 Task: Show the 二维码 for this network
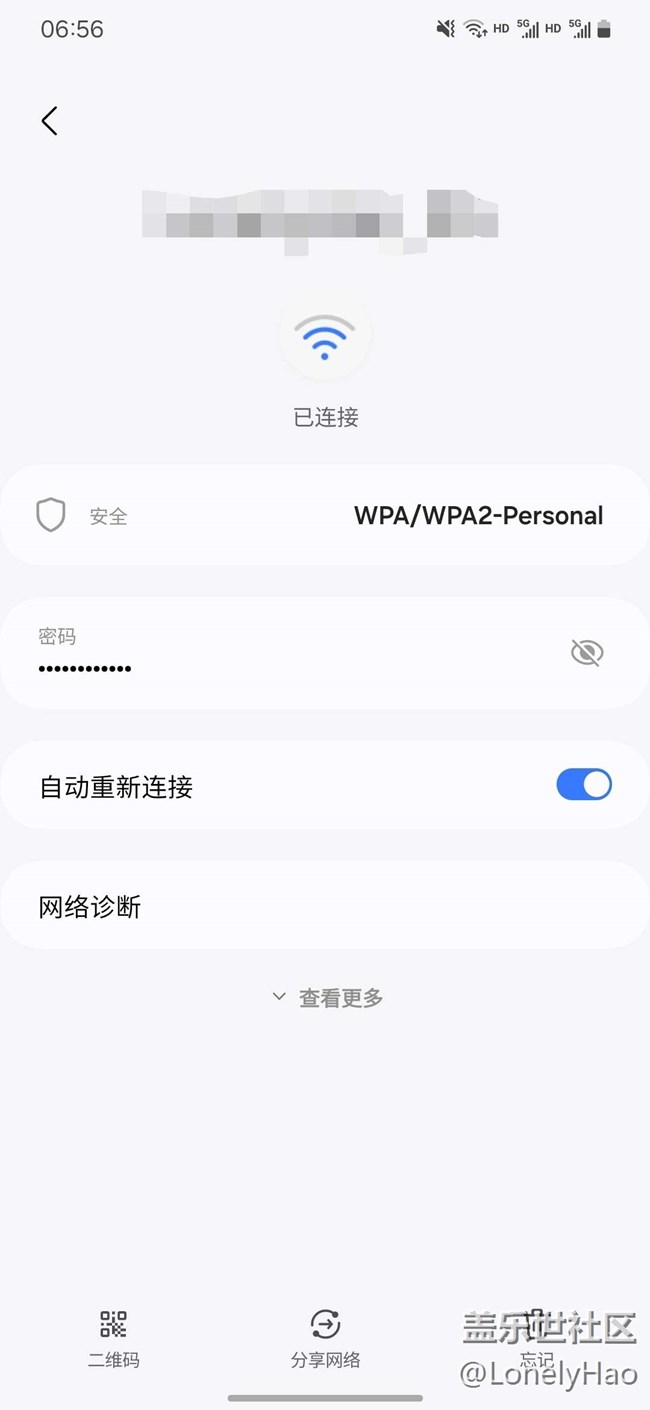pyautogui.click(x=113, y=1337)
